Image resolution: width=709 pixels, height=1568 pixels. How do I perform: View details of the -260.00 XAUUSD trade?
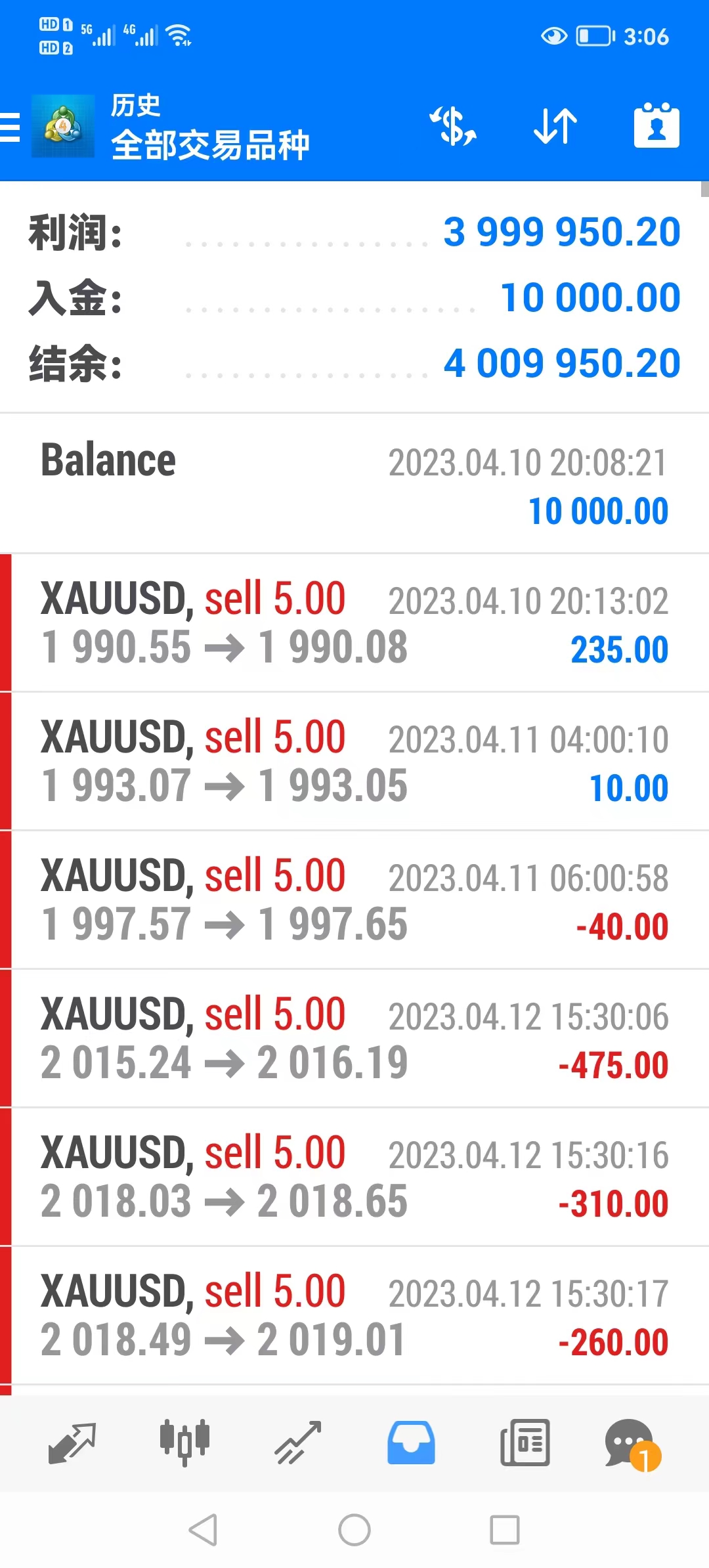[x=354, y=1315]
